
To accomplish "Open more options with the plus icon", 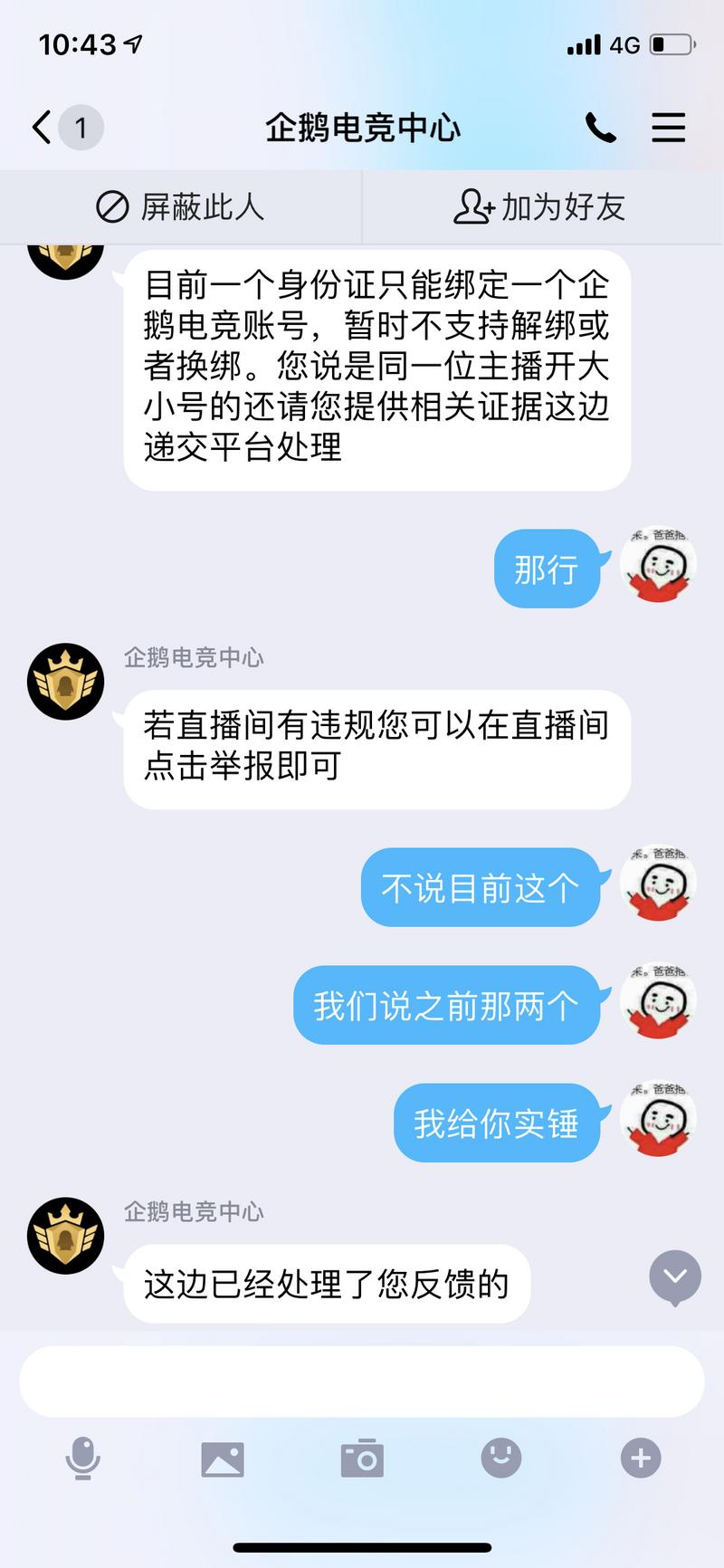I will pos(641,1458).
